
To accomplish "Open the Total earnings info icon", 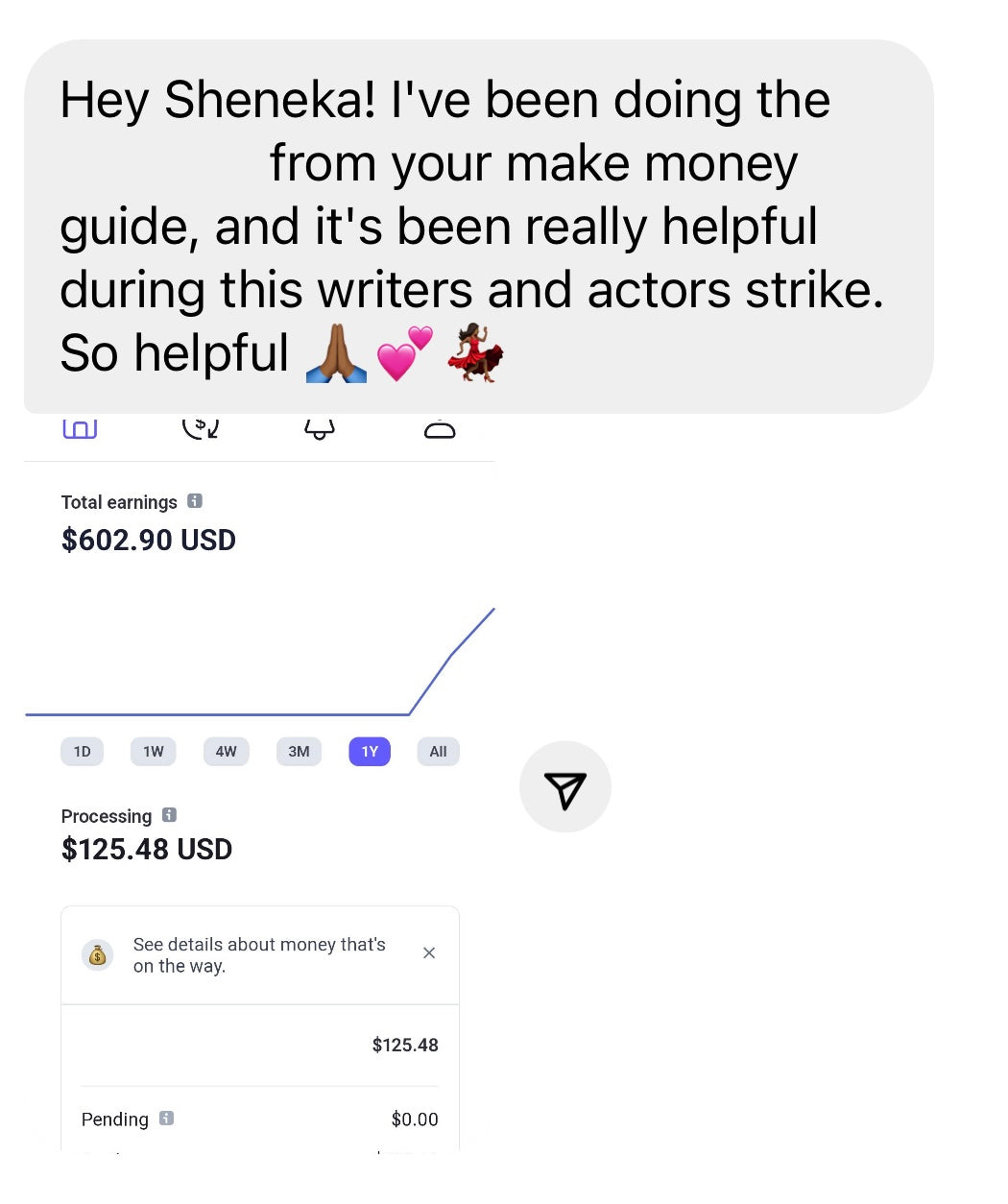I will coord(195,501).
